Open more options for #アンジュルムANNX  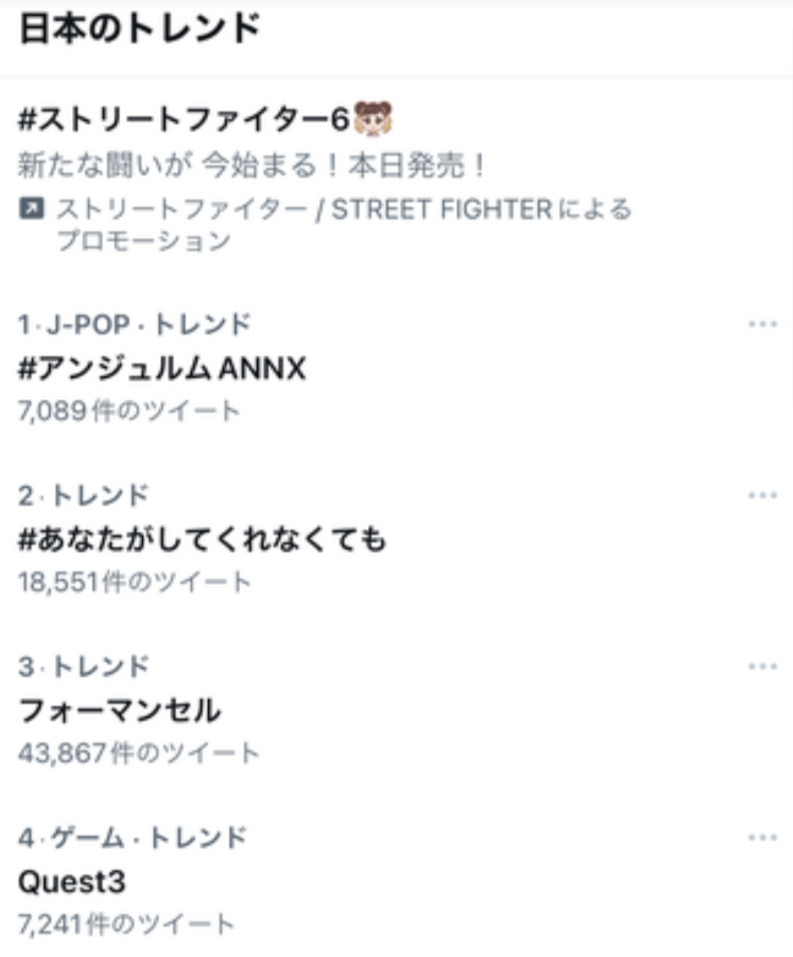click(762, 325)
